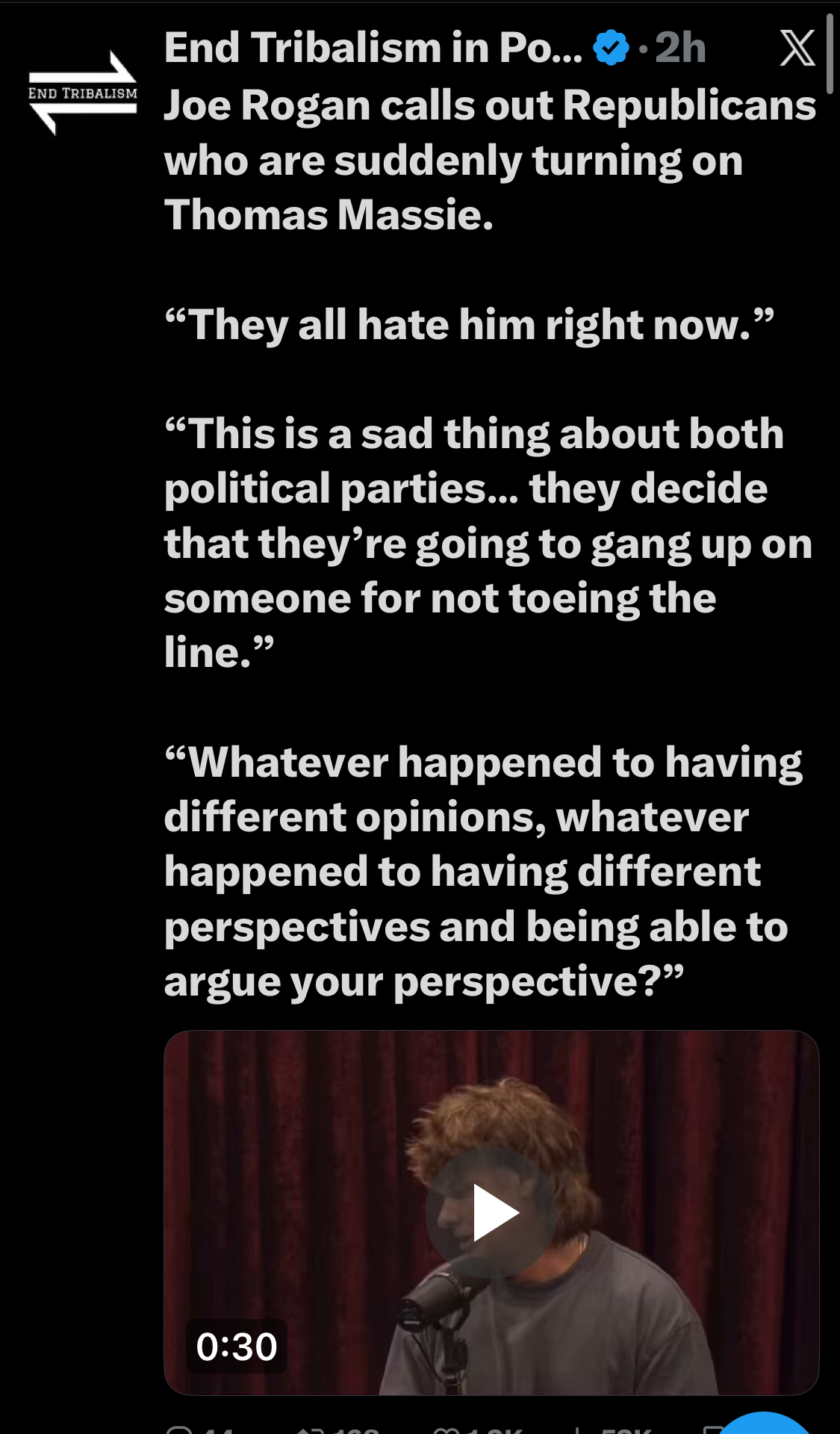The width and height of the screenshot is (840, 1434).
Task: Tap the X logo on the post
Action: (797, 49)
